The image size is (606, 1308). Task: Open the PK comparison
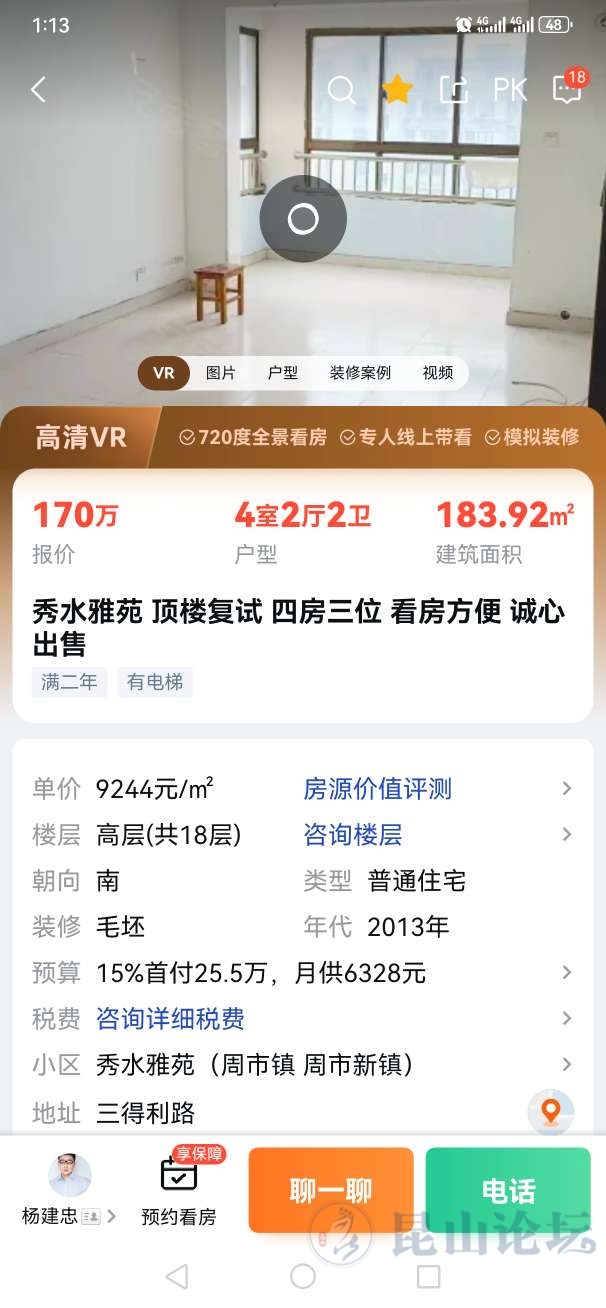pyautogui.click(x=510, y=90)
